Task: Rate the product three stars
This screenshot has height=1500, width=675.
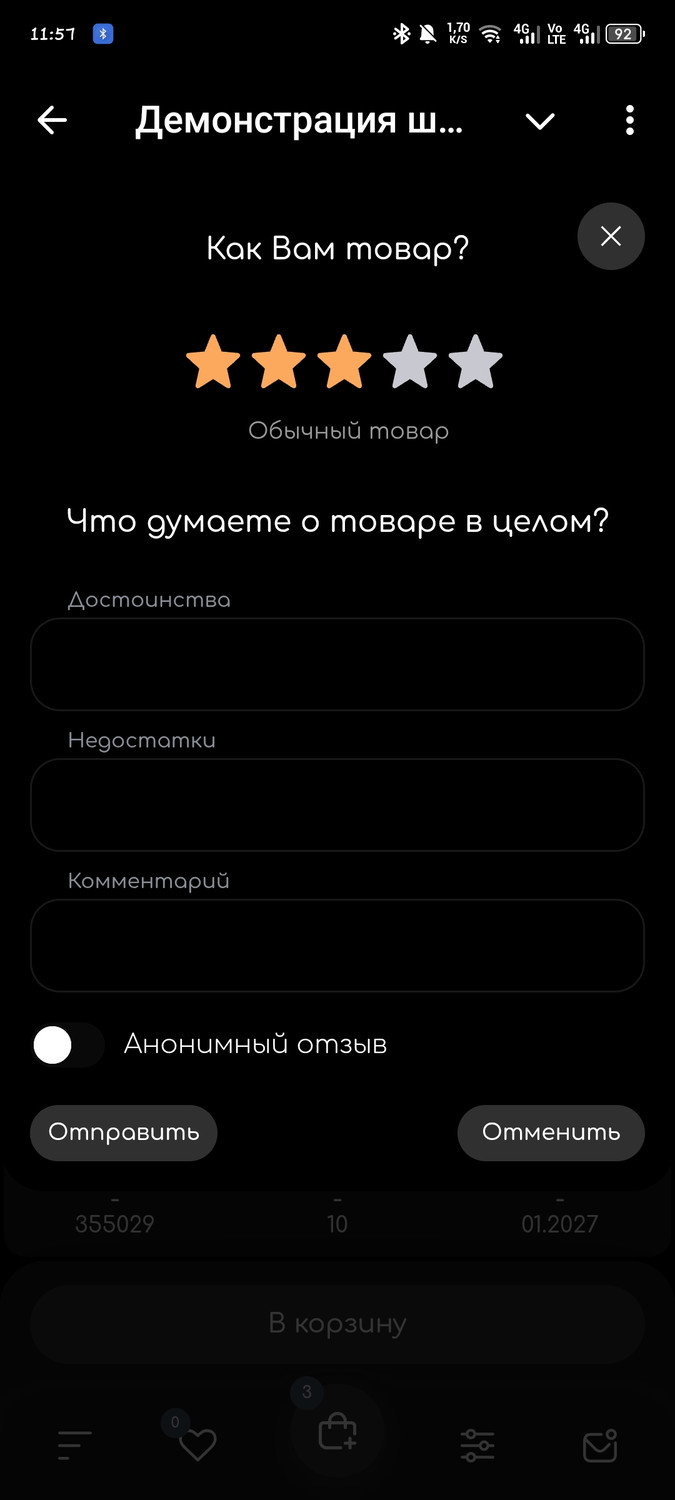Action: click(x=345, y=363)
